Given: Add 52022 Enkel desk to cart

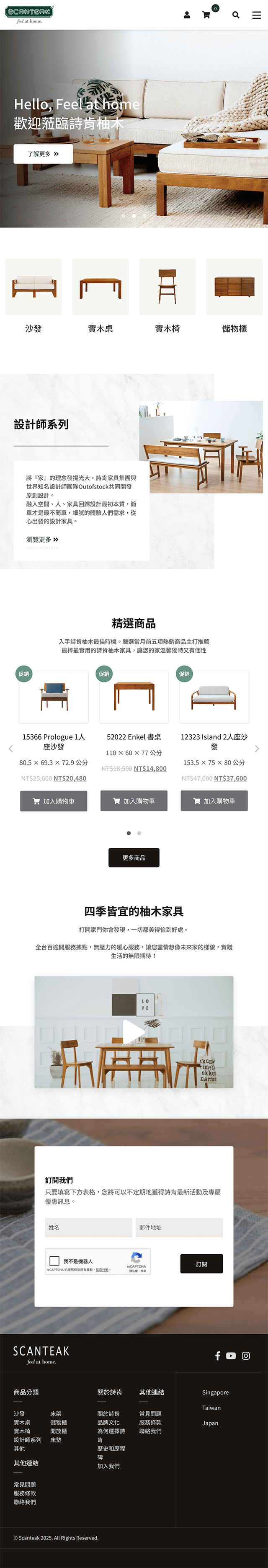Looking at the screenshot, I should pyautogui.click(x=134, y=801).
